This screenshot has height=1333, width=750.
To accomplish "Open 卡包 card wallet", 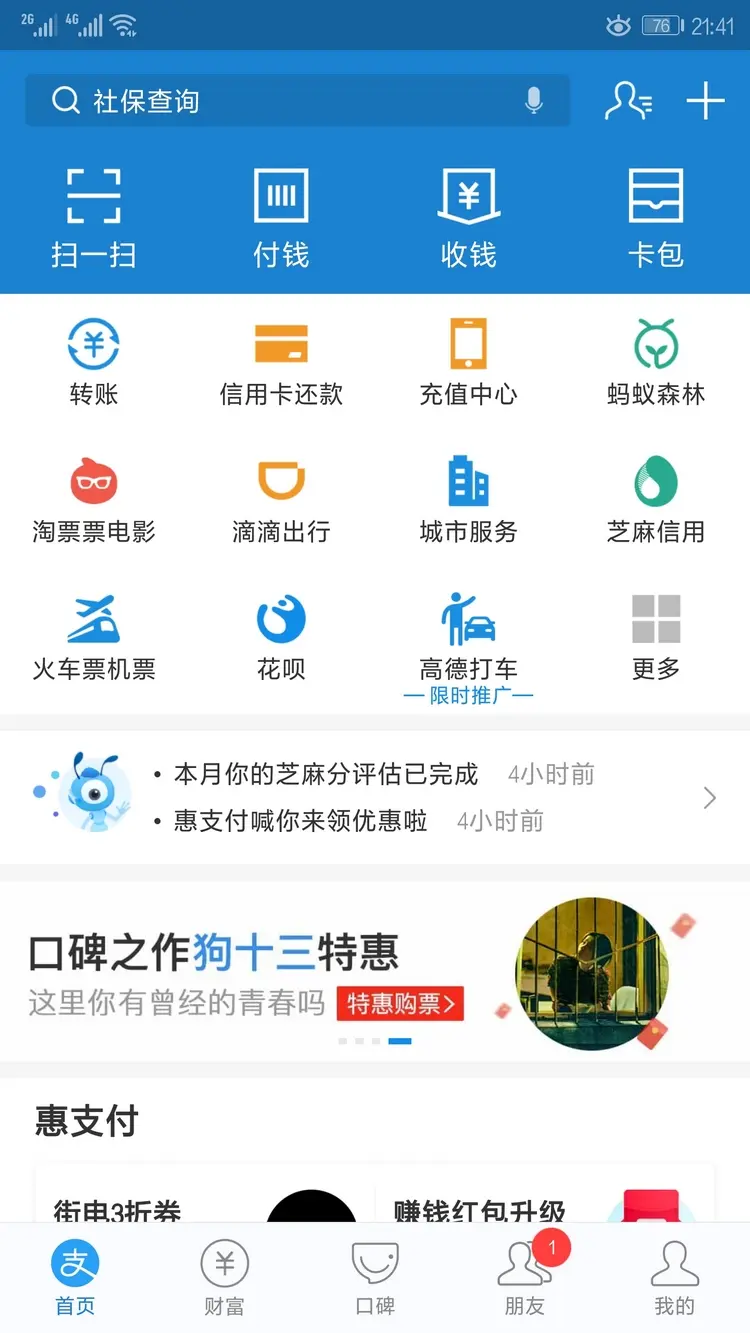I will pos(656,218).
